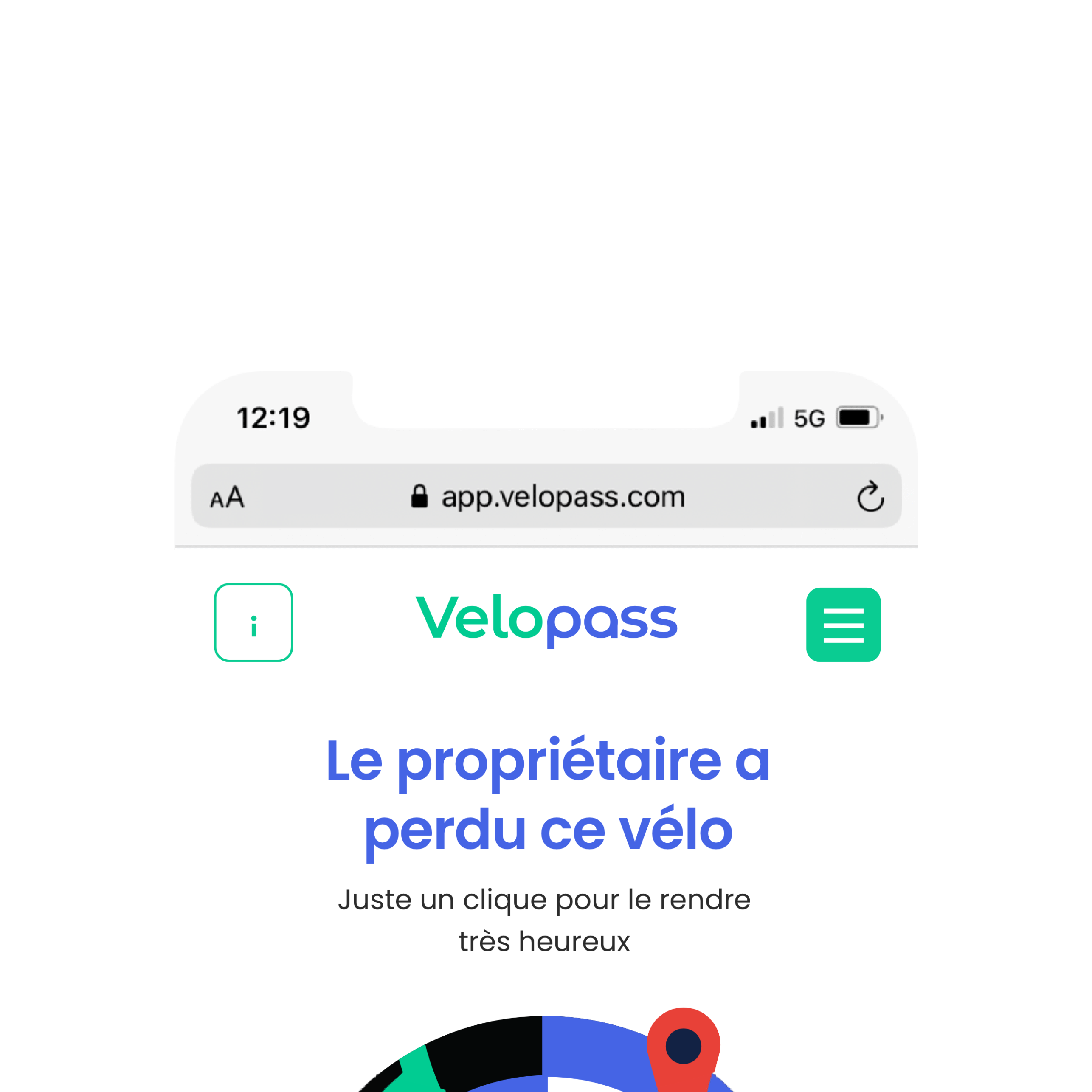This screenshot has width=1092, height=1092.
Task: Open the AA reader options
Action: [227, 498]
